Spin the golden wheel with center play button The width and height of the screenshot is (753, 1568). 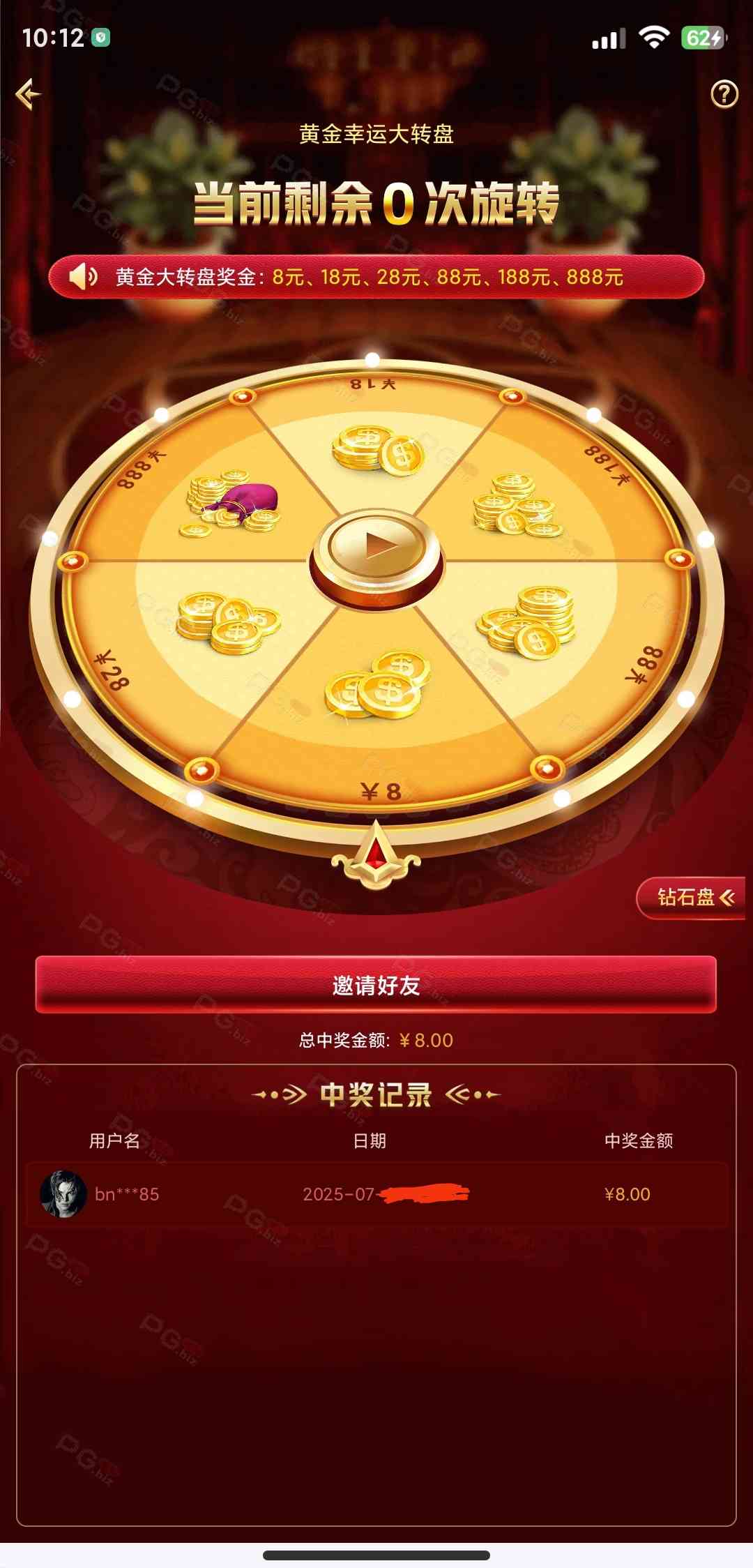point(376,548)
